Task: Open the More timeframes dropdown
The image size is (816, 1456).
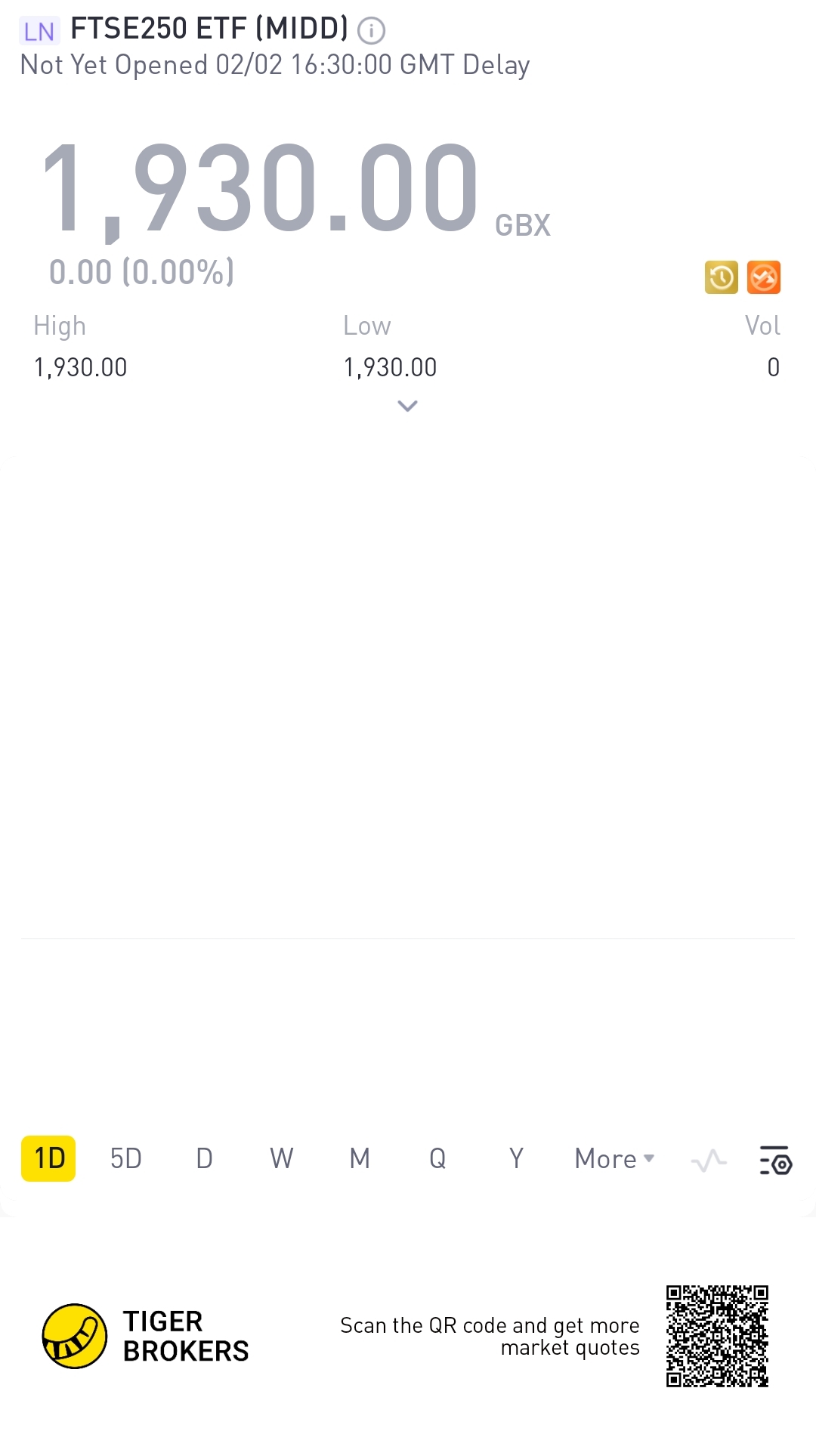Action: (x=614, y=1158)
